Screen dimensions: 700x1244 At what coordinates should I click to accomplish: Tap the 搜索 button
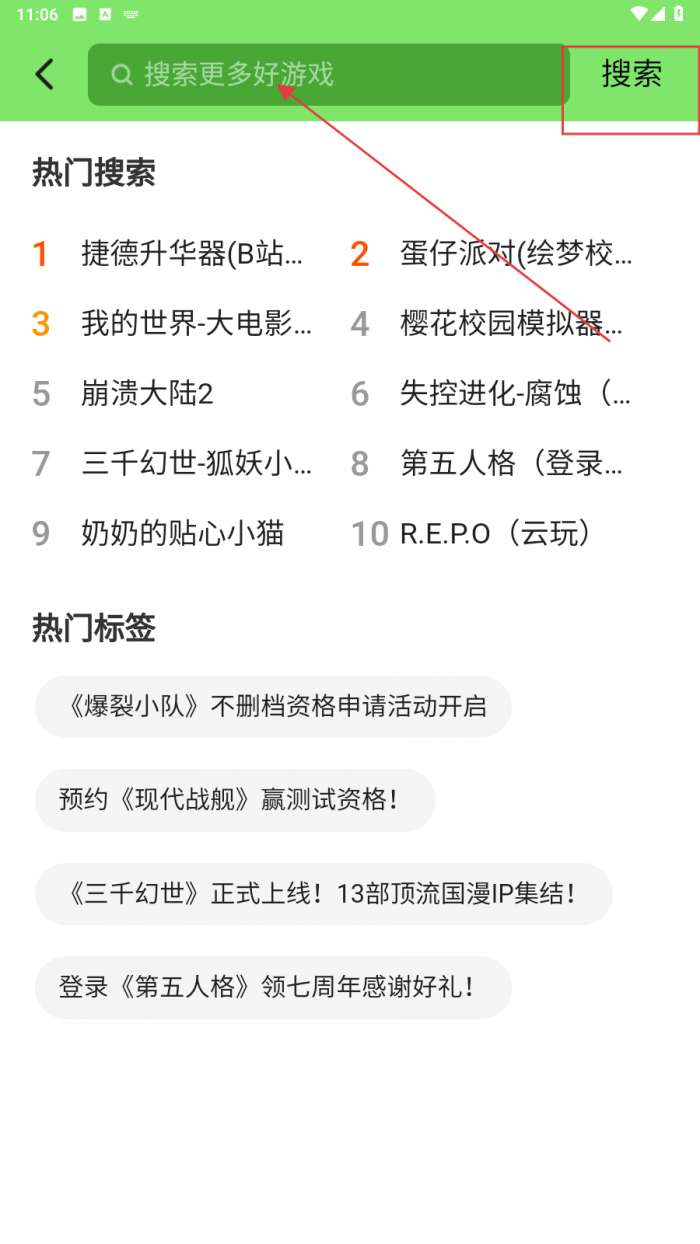[631, 75]
